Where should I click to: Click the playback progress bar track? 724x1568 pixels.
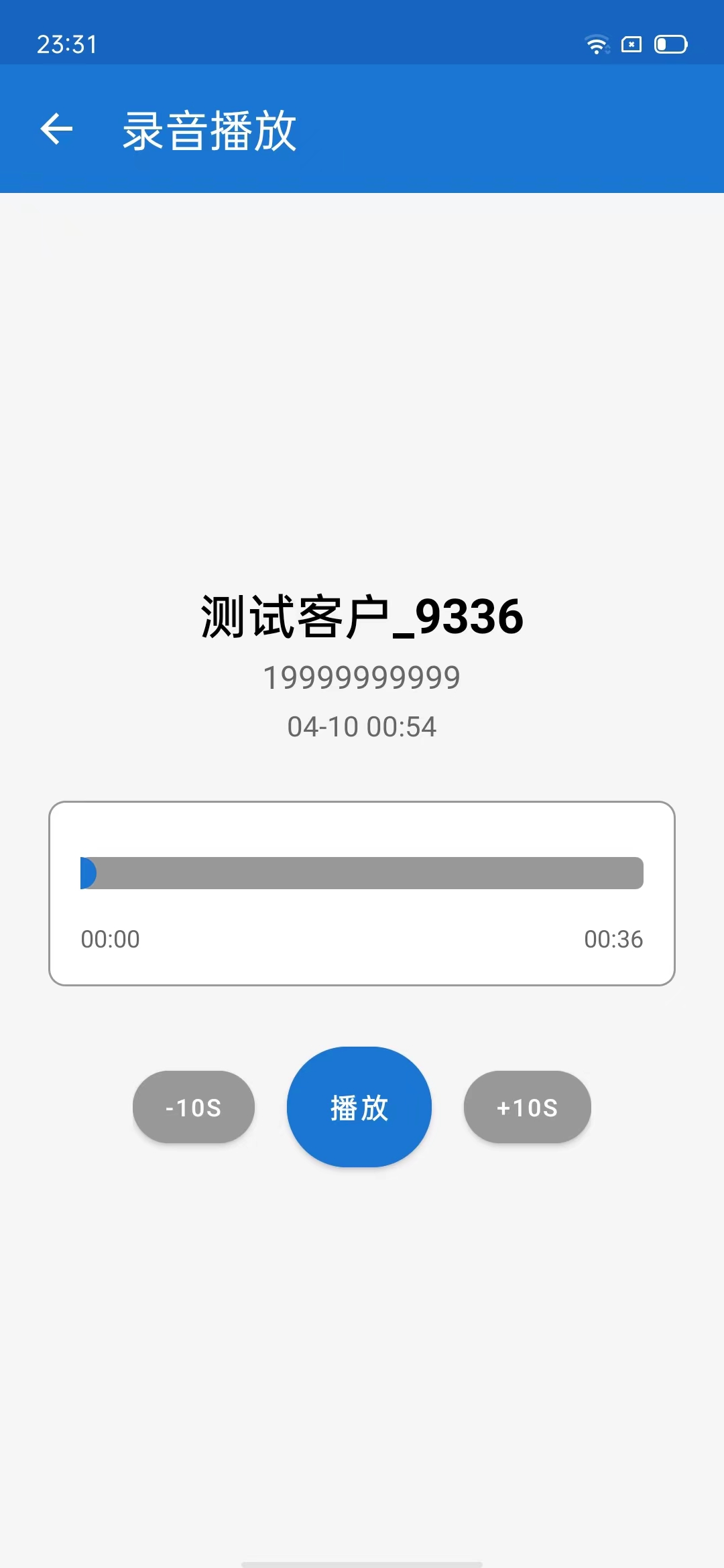click(x=362, y=873)
